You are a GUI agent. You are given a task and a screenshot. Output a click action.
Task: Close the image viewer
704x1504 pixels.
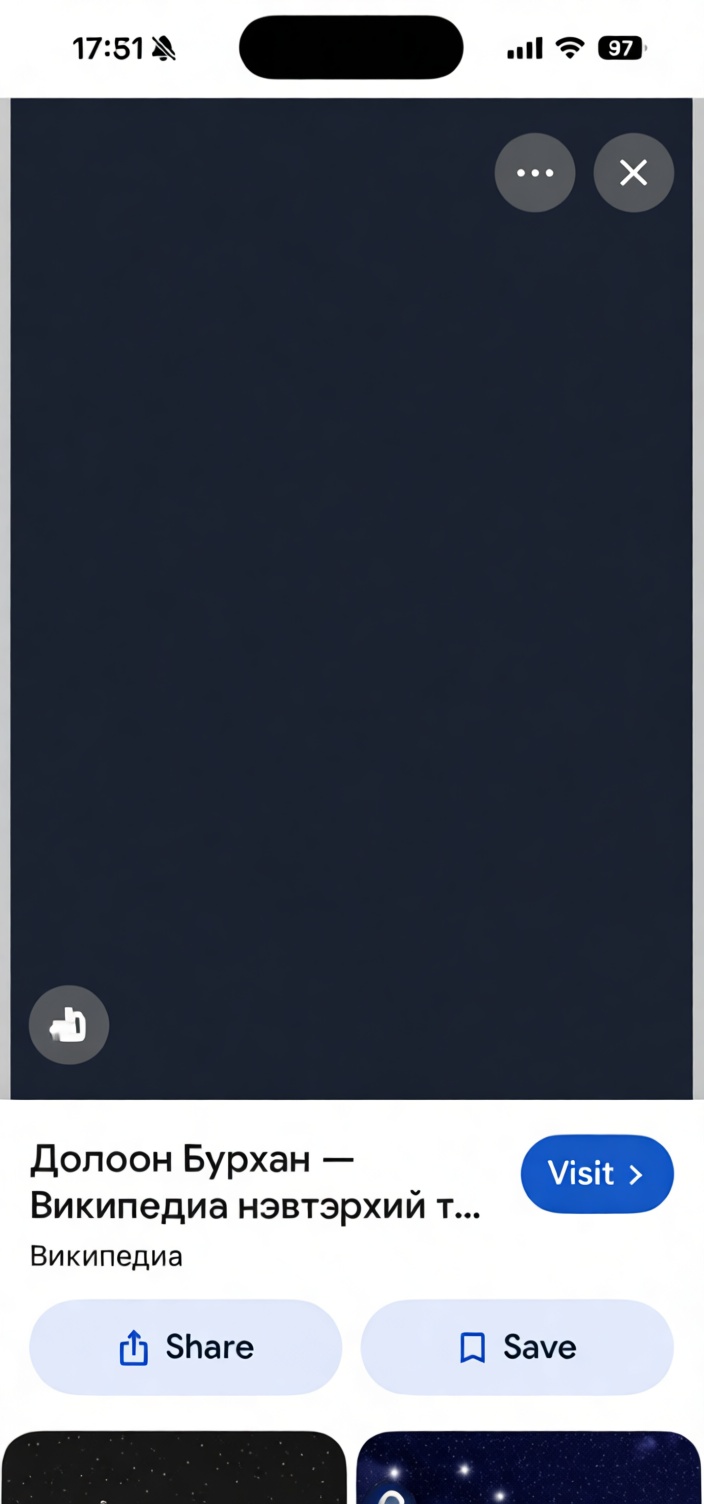click(634, 173)
